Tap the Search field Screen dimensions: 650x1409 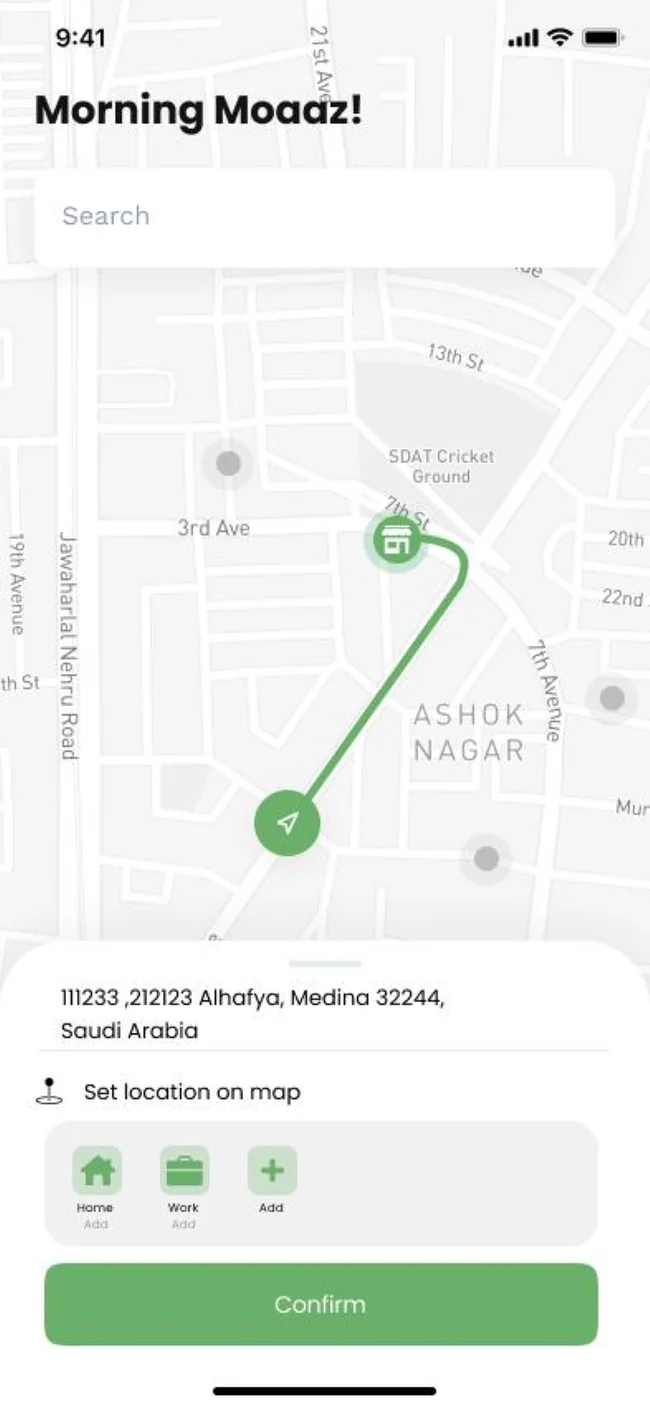[324, 216]
